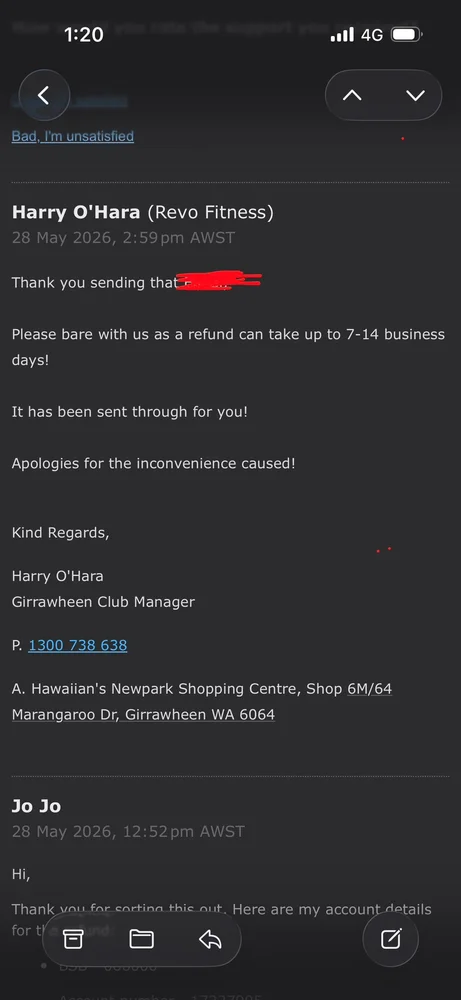Archive this email
Image resolution: width=461 pixels, height=1000 pixels.
tap(73, 939)
